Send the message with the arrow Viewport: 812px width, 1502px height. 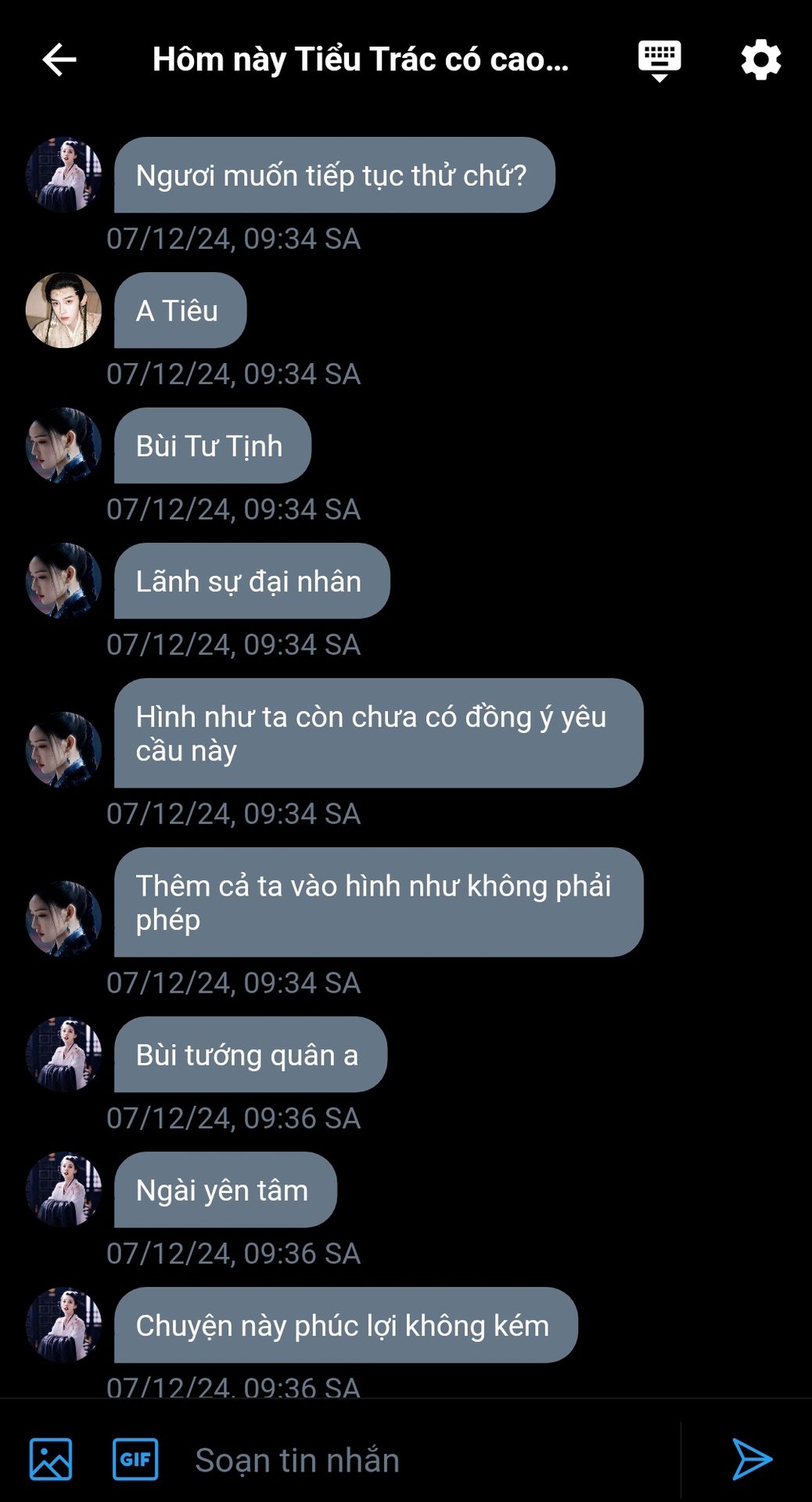pos(752,1459)
